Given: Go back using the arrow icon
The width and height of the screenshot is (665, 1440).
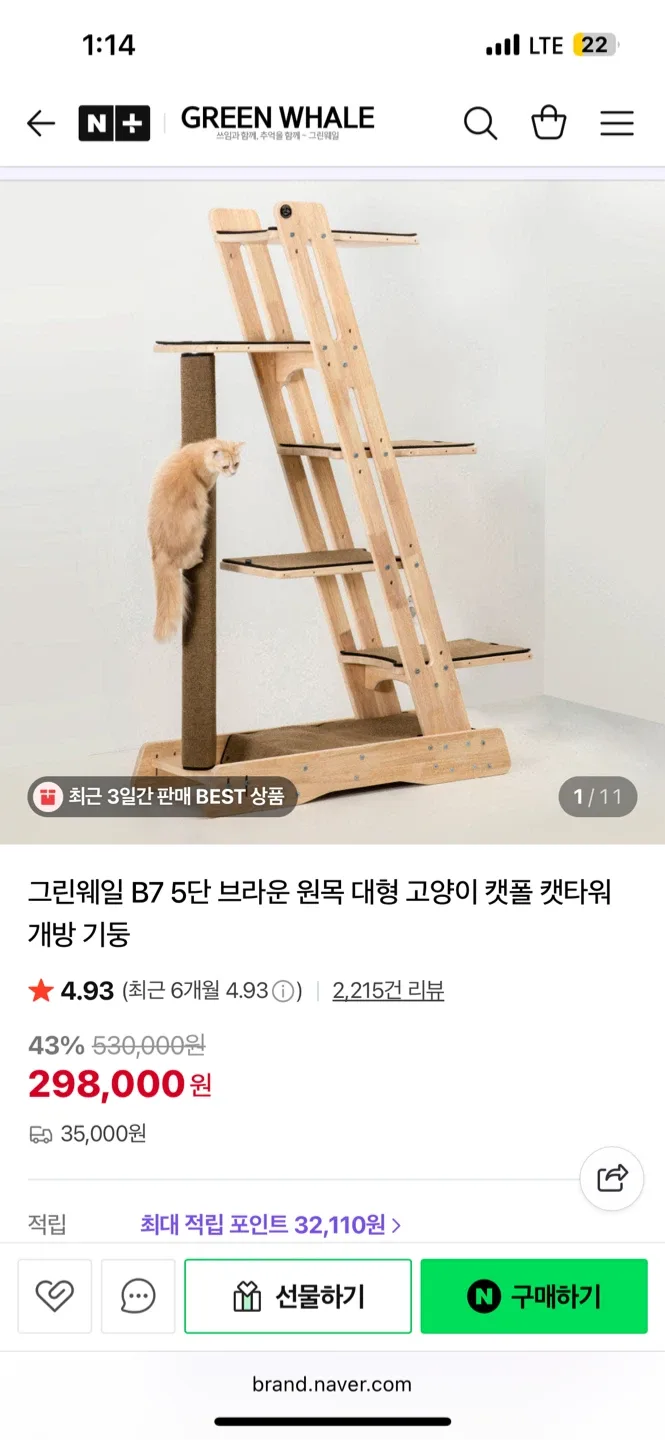Looking at the screenshot, I should [x=41, y=123].
